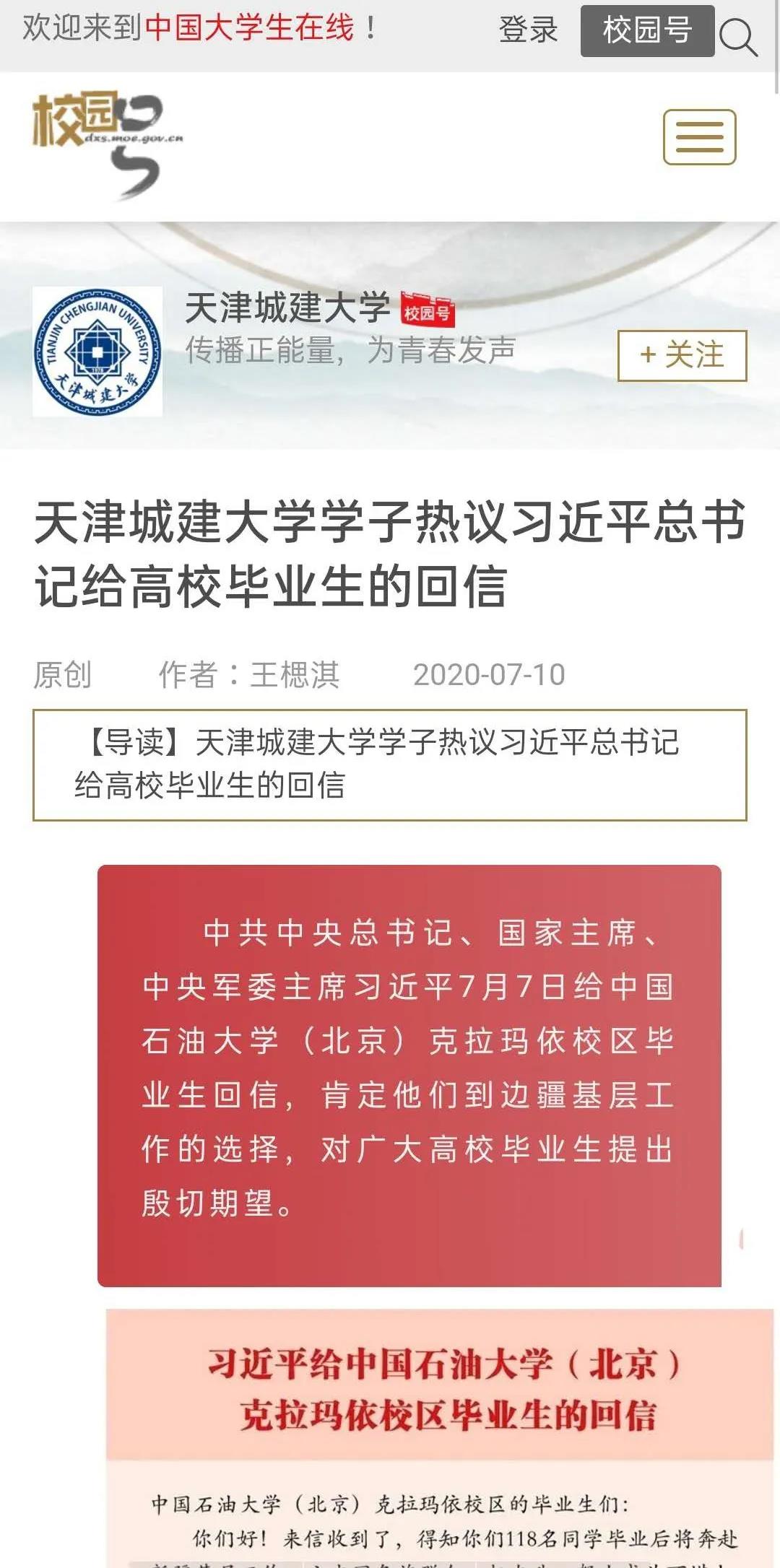Open 天津城建大学 account profile avatar

coord(97,352)
